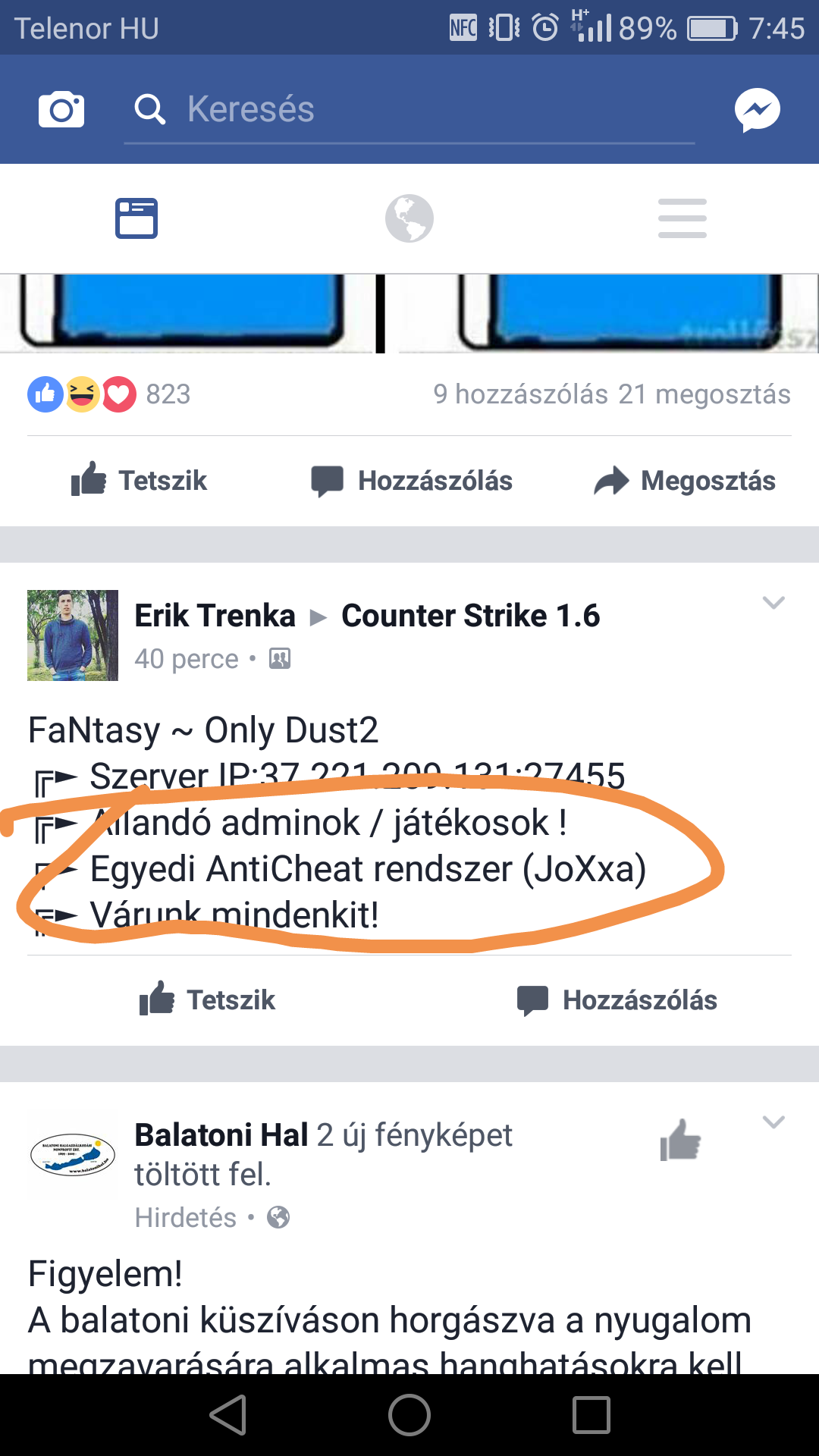Comment on the post with 823 reactions
This screenshot has height=1456, width=819.
coord(412,481)
